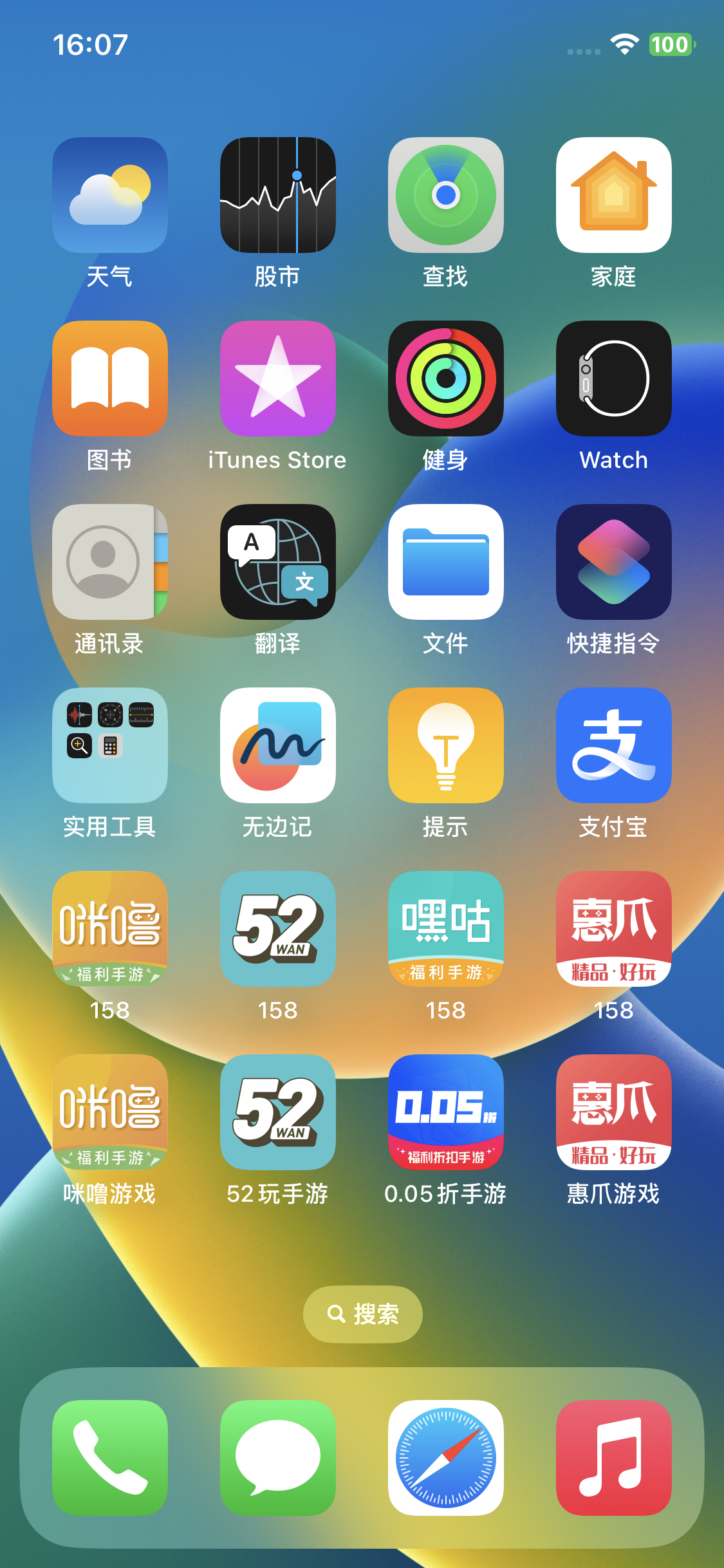Open the 健身 Fitness app
Image resolution: width=724 pixels, height=1568 pixels.
click(x=445, y=378)
